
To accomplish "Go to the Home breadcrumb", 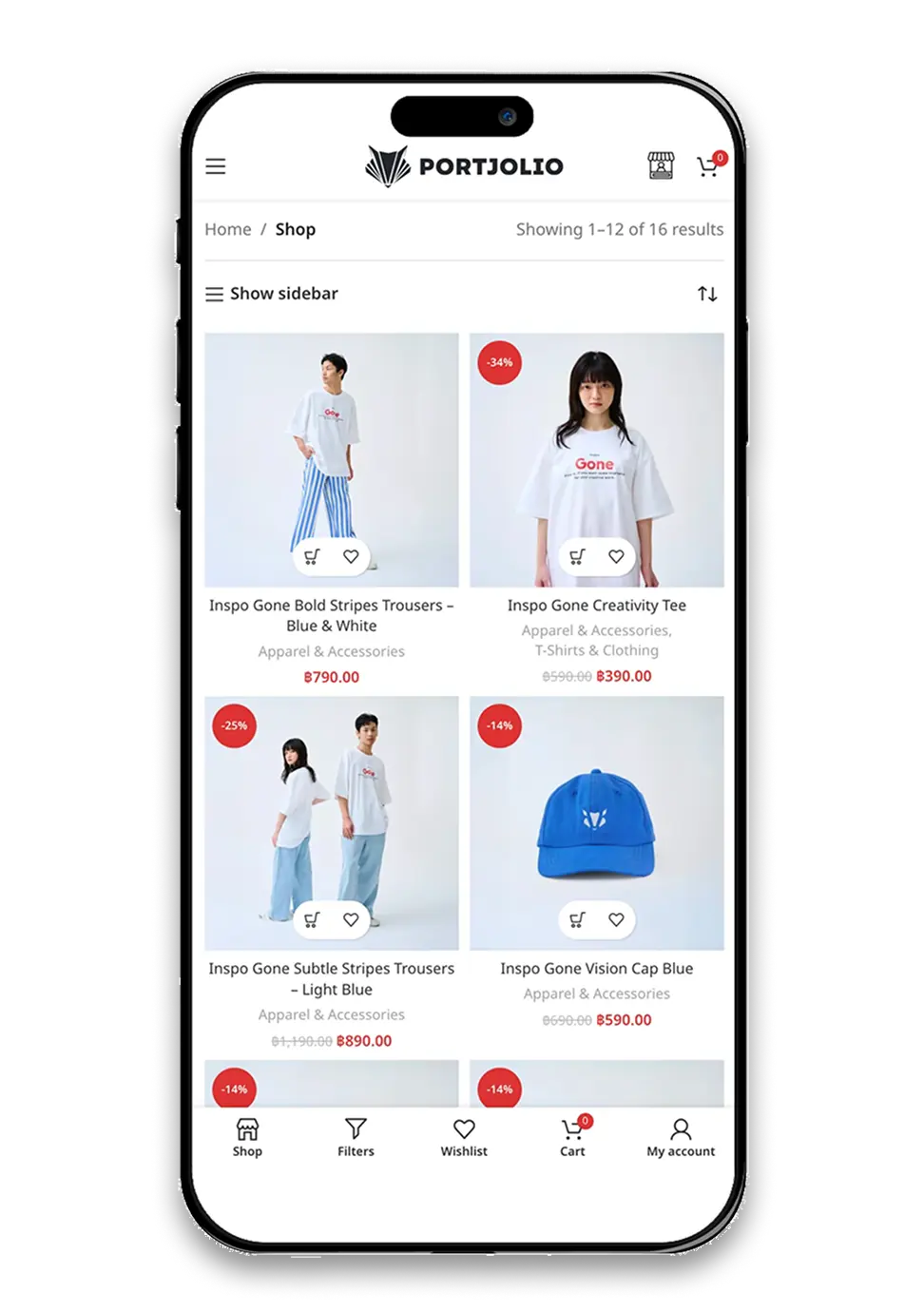I will [x=228, y=229].
